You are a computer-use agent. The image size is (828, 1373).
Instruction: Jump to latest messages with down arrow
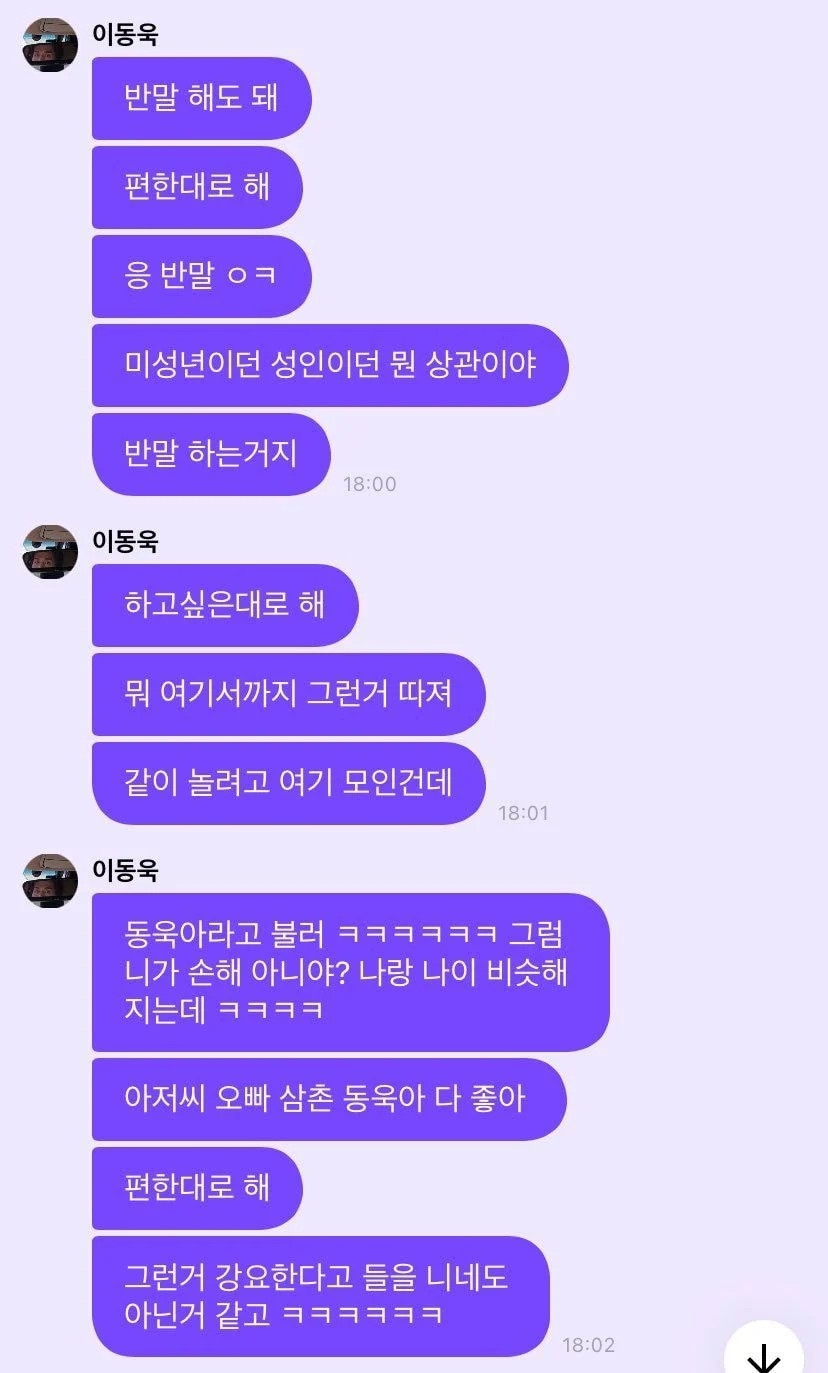[x=765, y=1352]
